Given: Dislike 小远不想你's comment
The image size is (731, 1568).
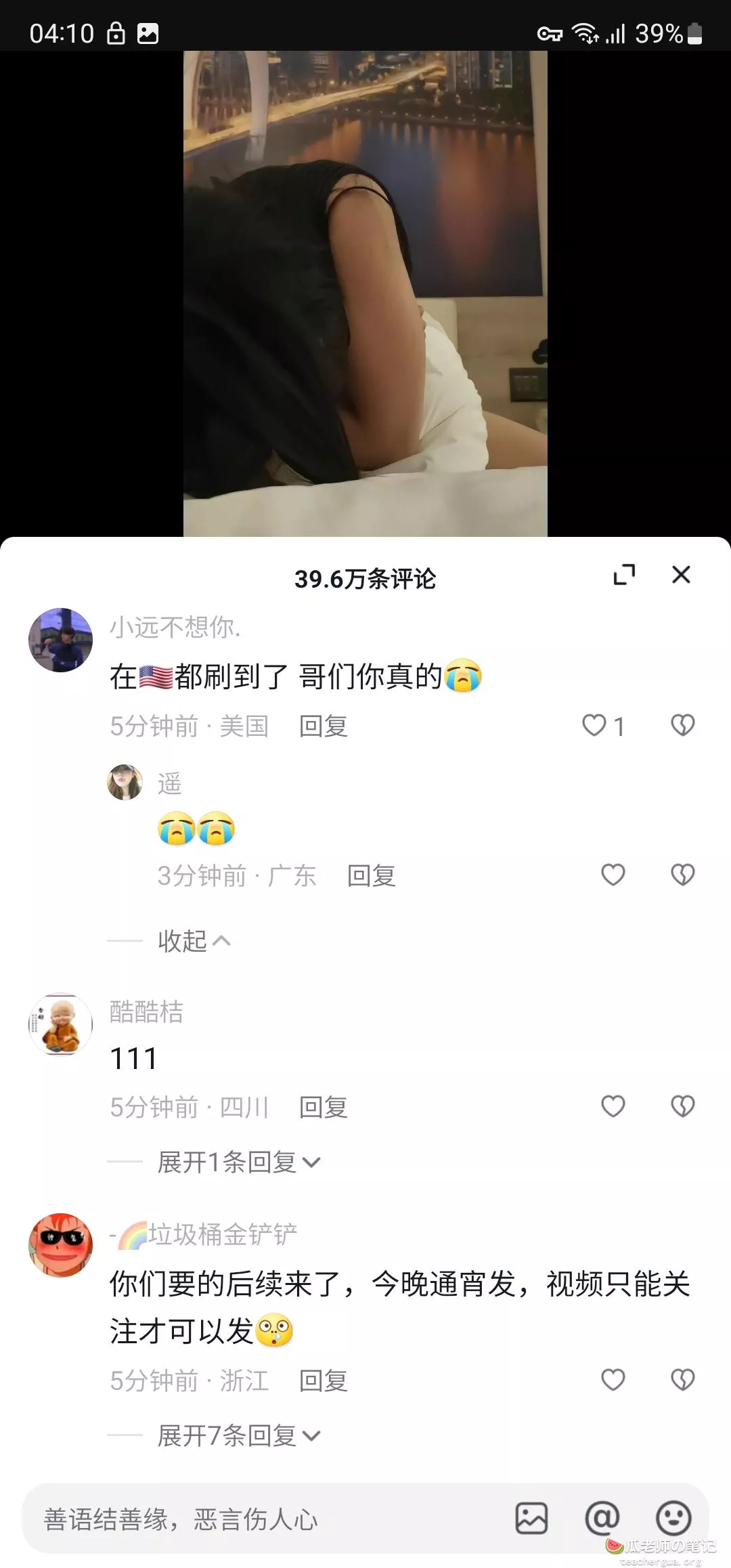Looking at the screenshot, I should click(x=682, y=725).
